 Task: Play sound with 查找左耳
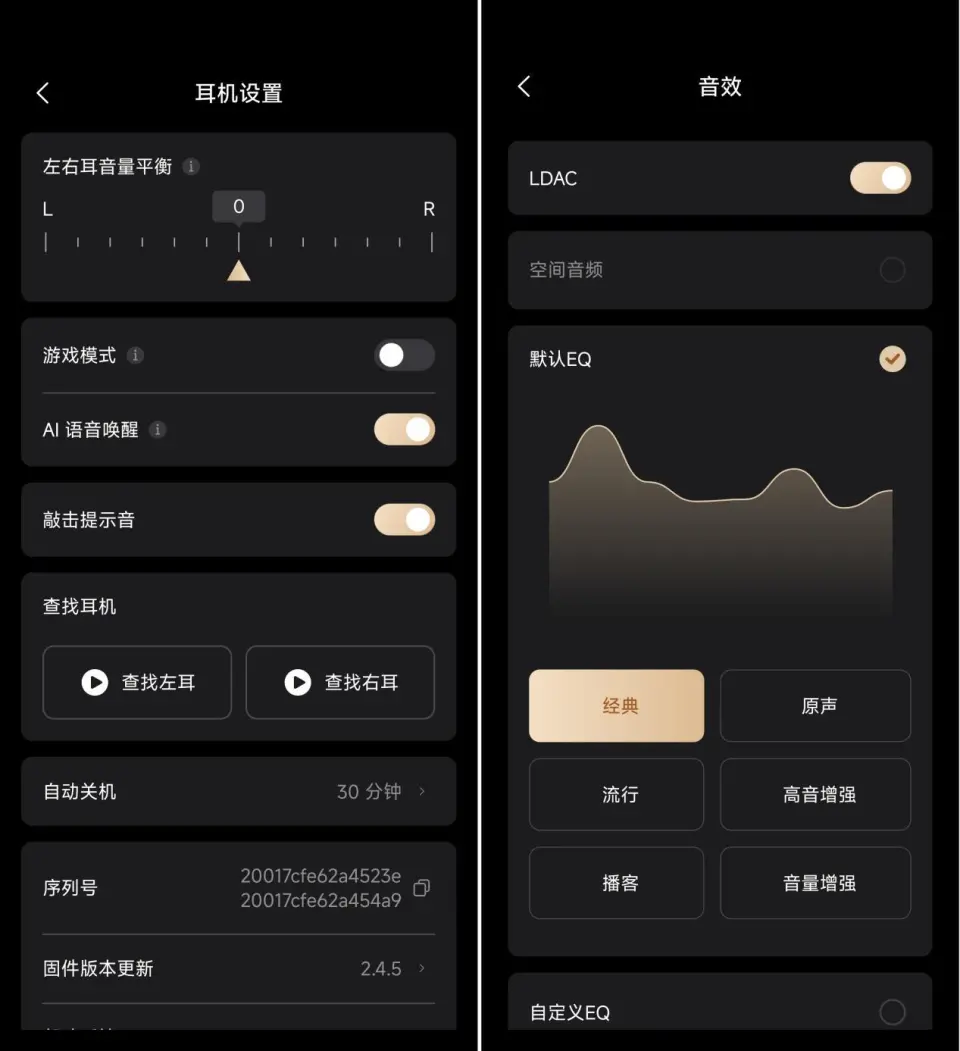pos(137,682)
